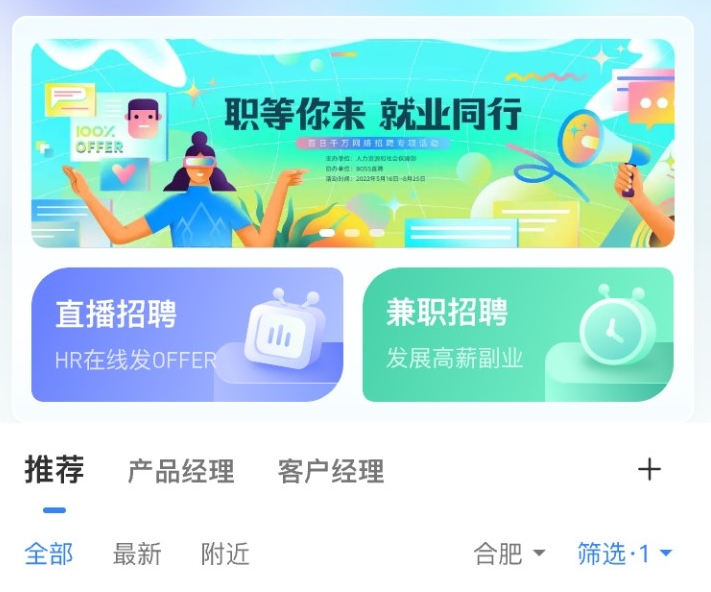Switch to the 客户经理 tab
This screenshot has width=711, height=592.
point(331,471)
